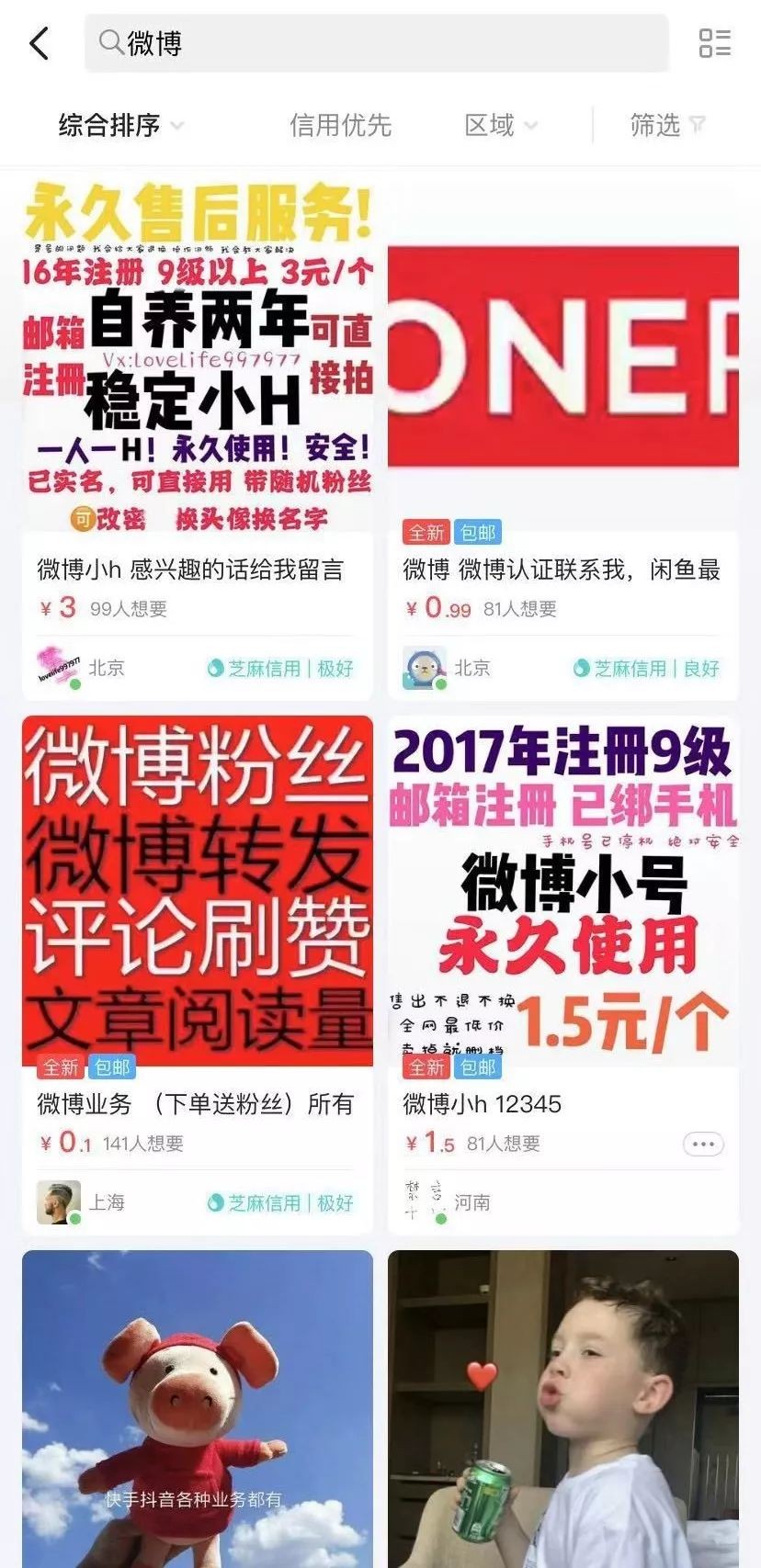Tap the three-dot menu on 微博小h 12345
The width and height of the screenshot is (761, 1568).
pyautogui.click(x=703, y=1144)
